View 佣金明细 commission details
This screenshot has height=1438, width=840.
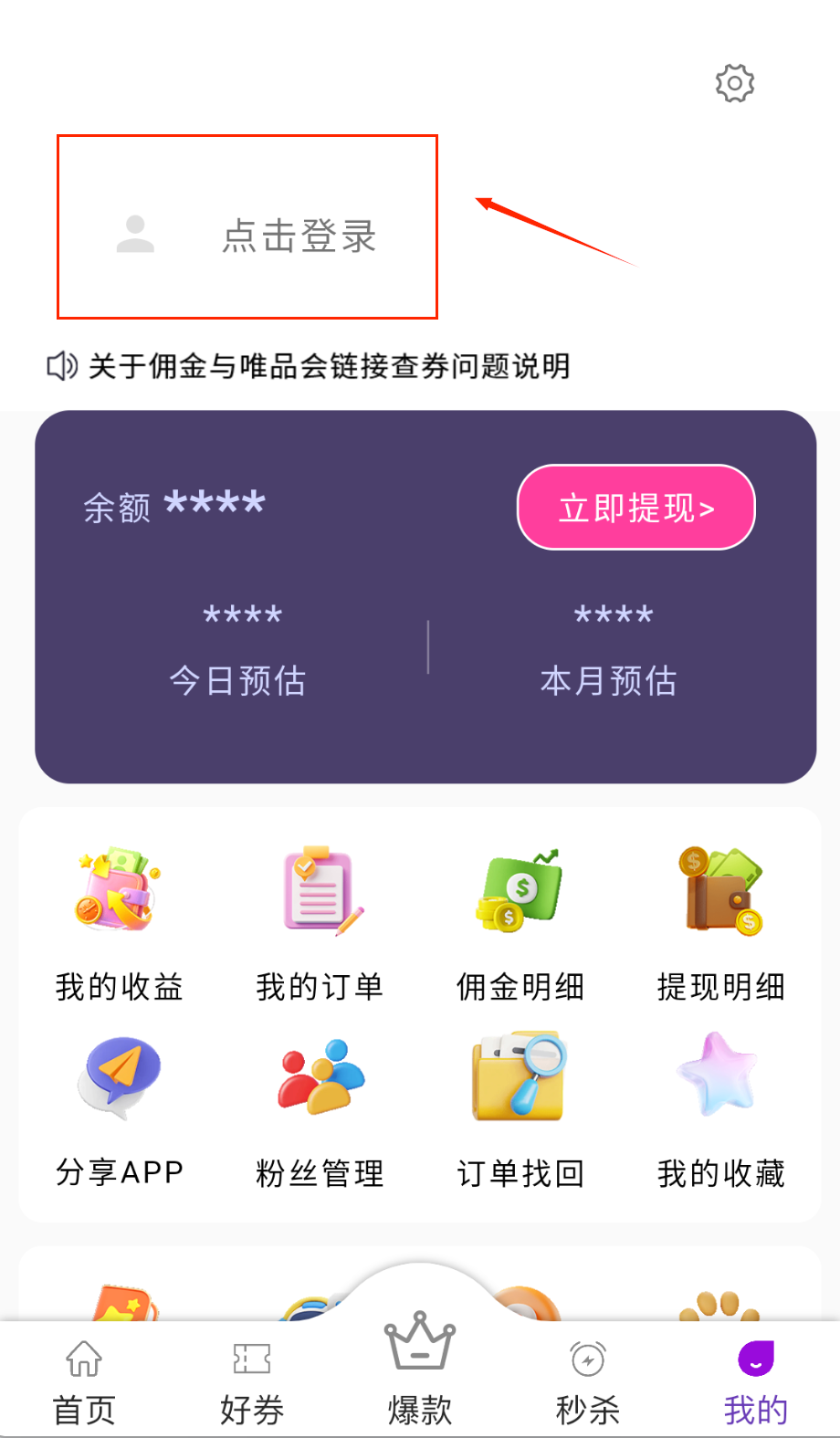pos(520,922)
